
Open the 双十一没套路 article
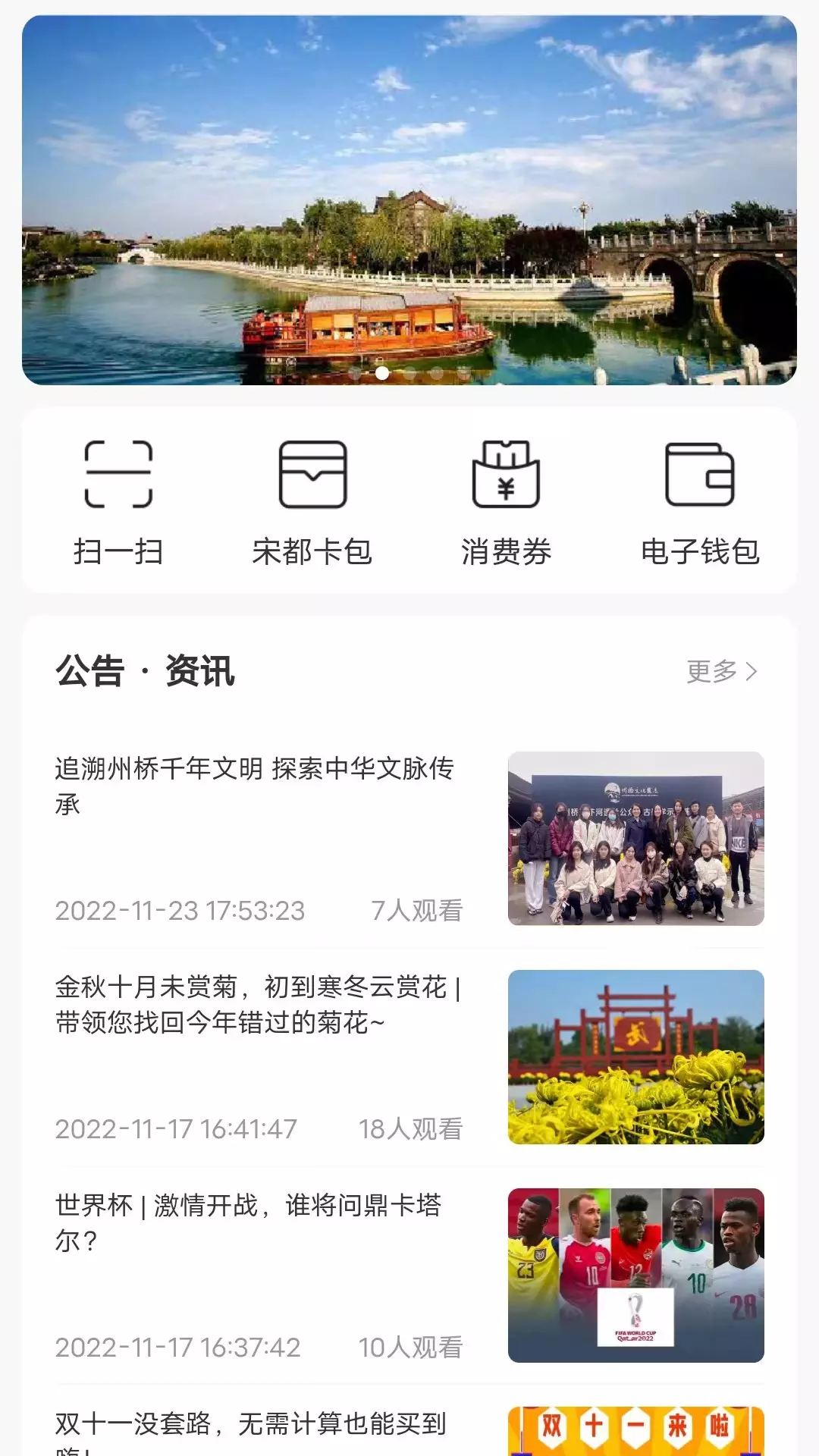pos(251,1426)
